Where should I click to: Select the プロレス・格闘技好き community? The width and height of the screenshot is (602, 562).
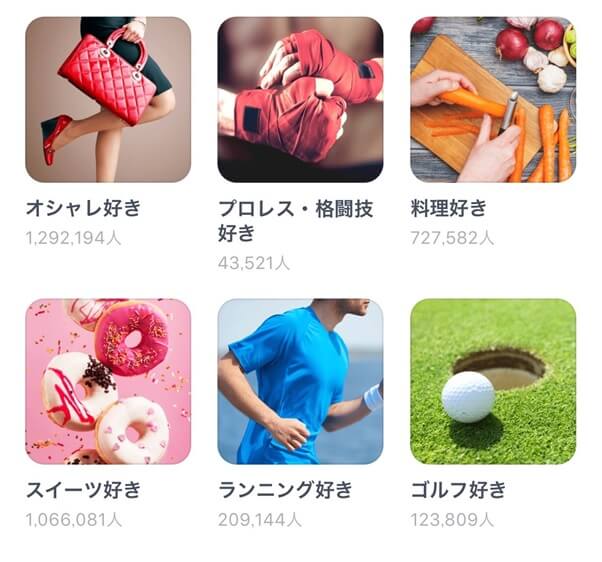tap(300, 99)
